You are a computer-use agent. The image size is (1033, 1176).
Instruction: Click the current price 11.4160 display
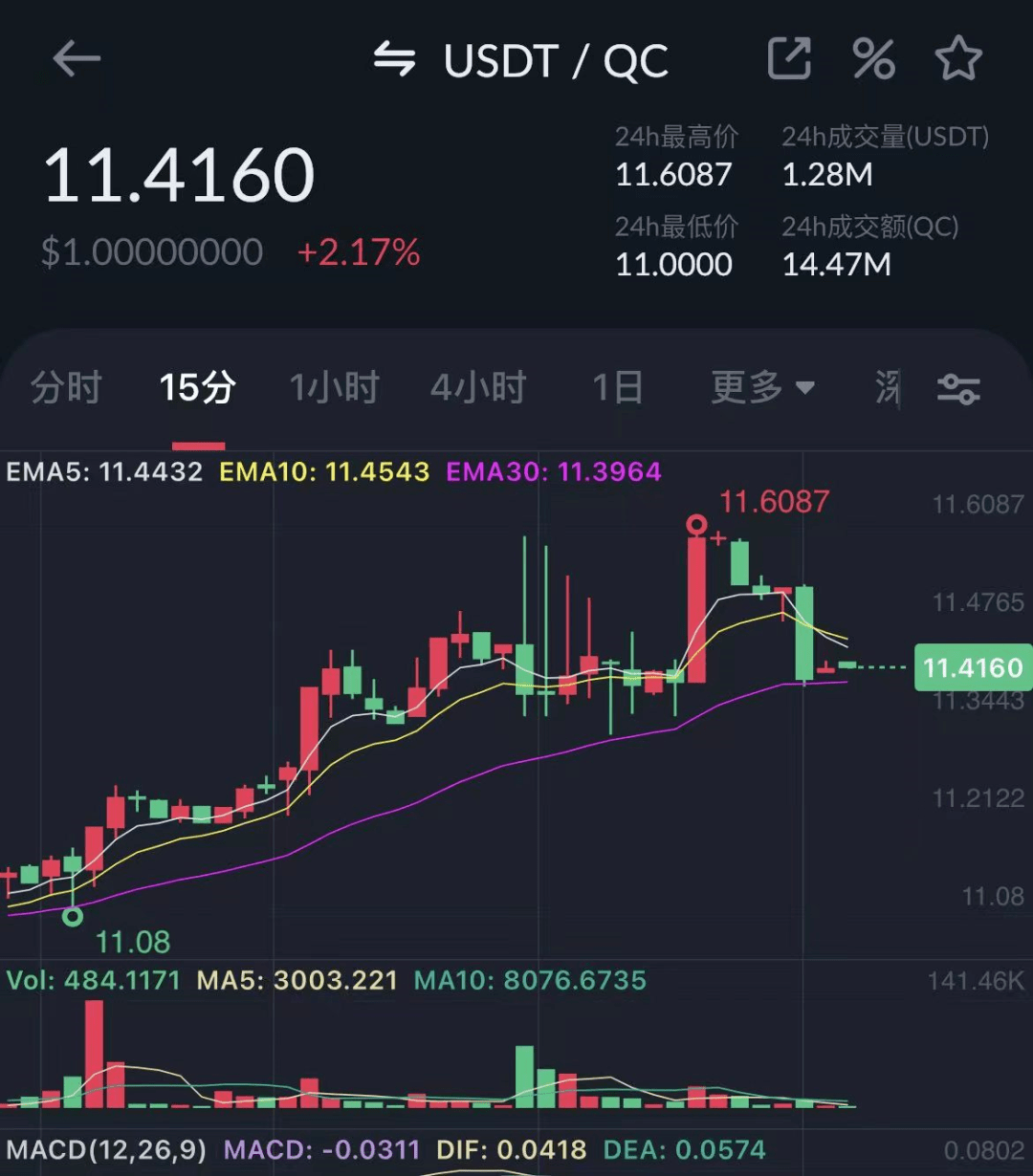tap(182, 174)
